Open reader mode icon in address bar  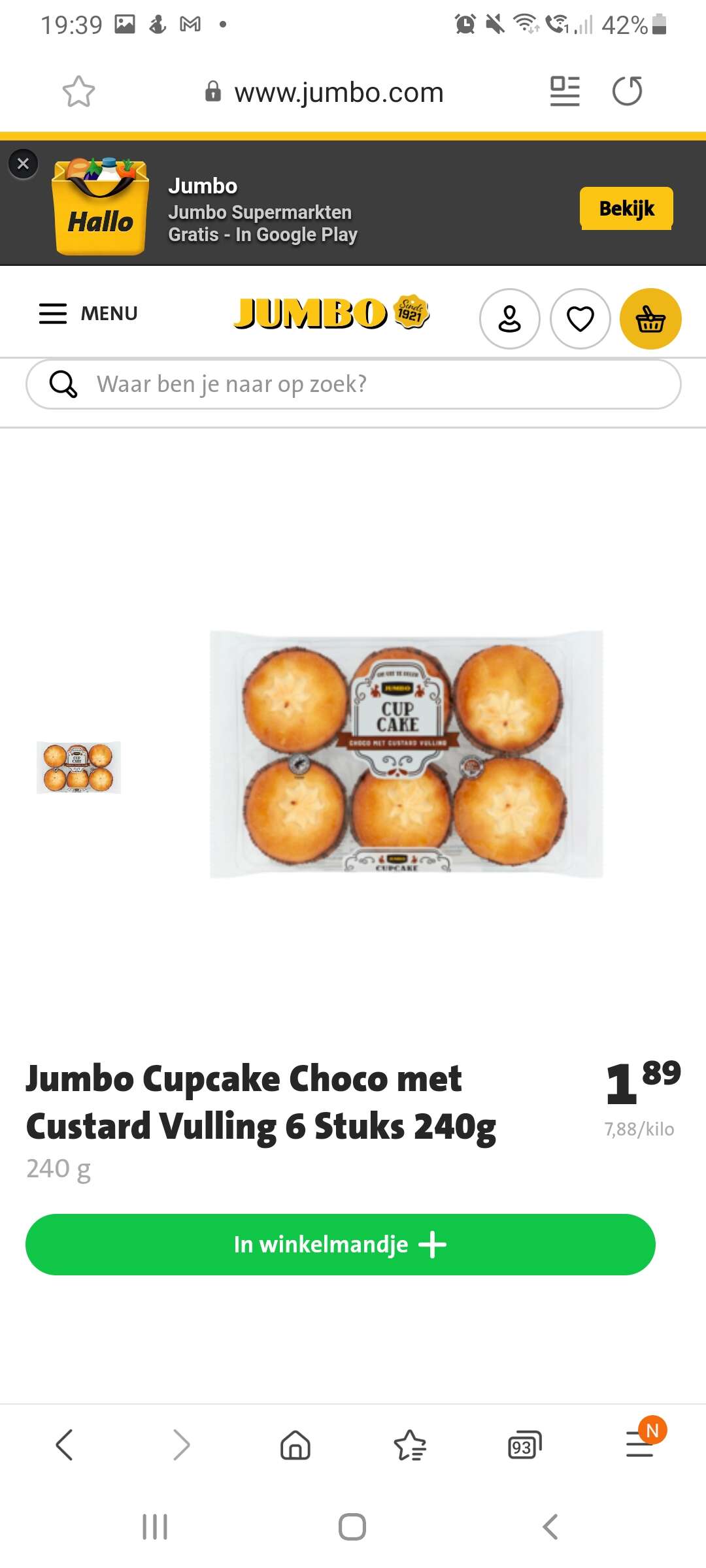(x=565, y=91)
